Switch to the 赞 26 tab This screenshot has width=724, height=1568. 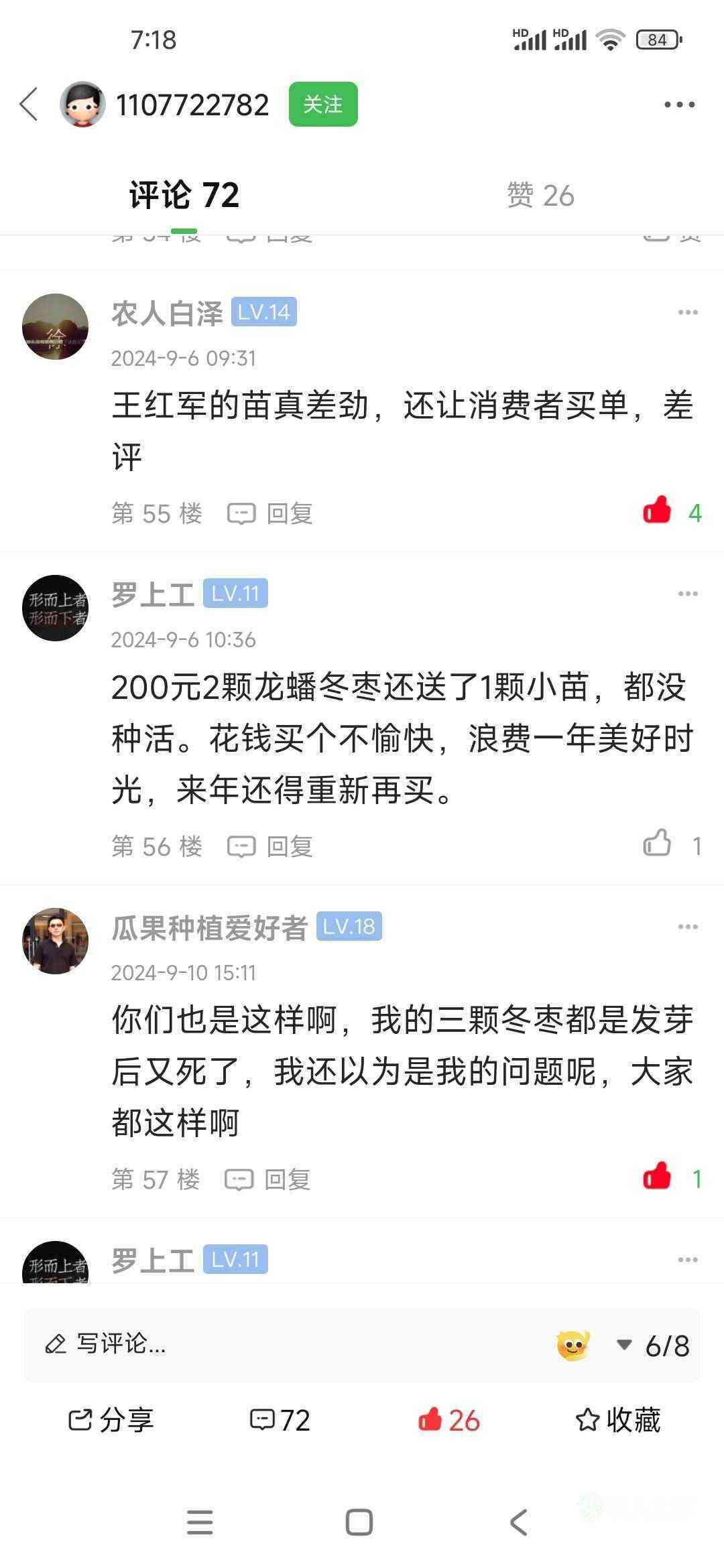(x=540, y=196)
